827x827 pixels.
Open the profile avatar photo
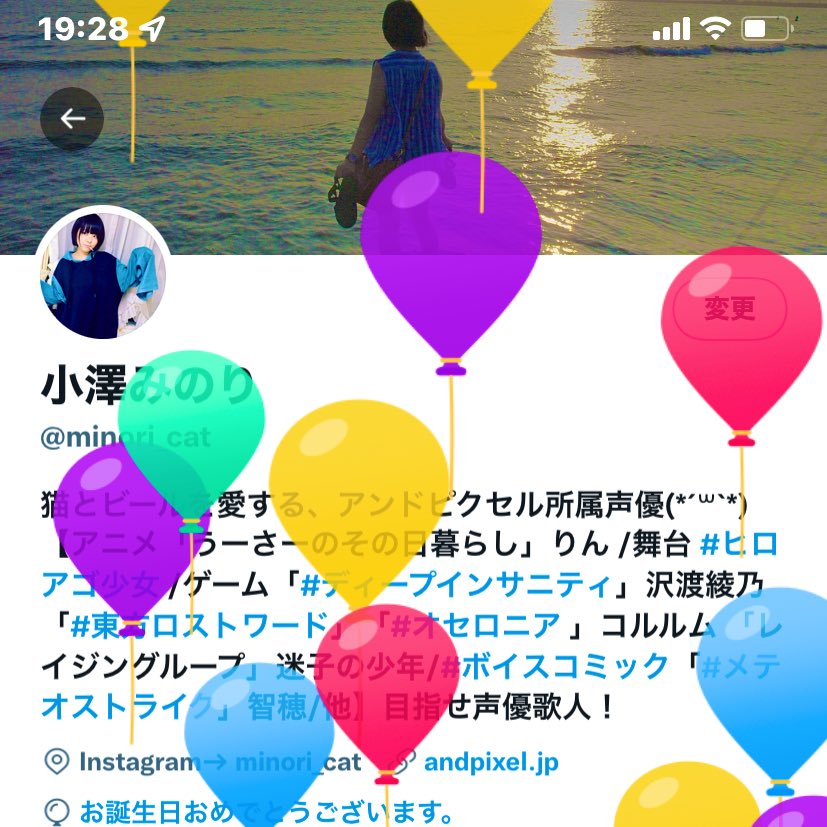[103, 274]
